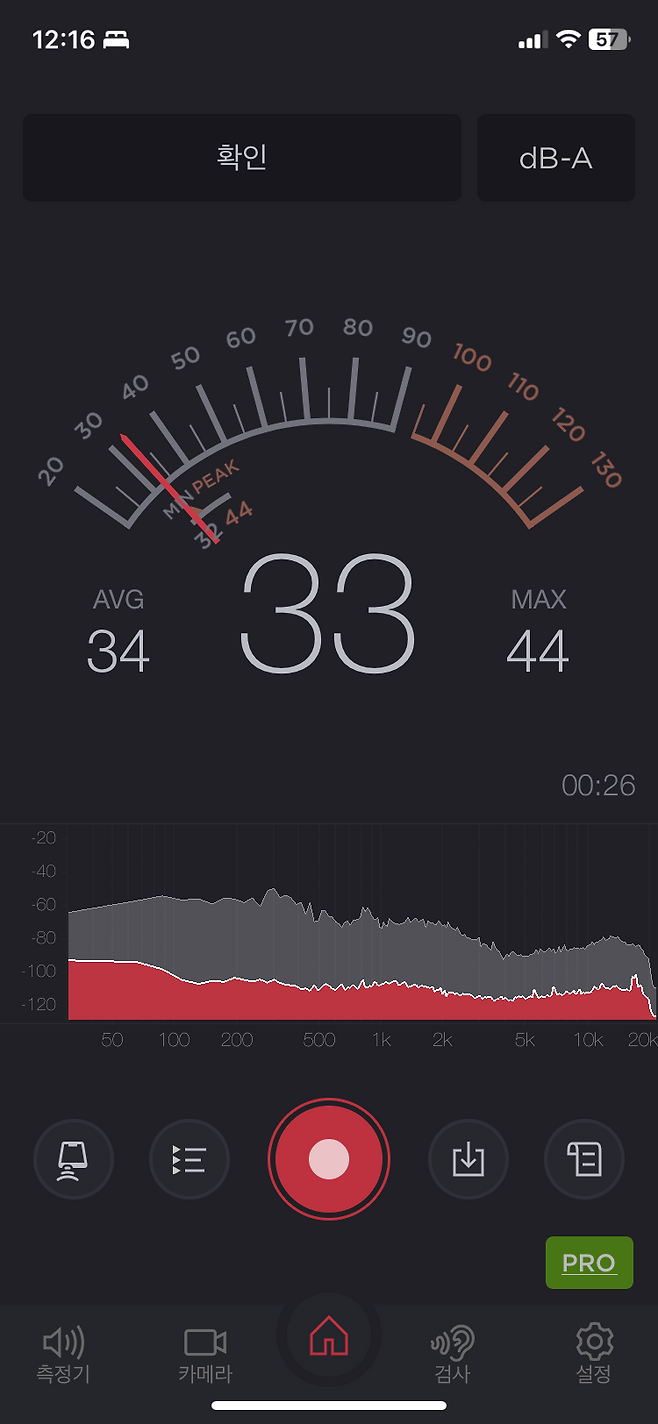This screenshot has height=1424, width=658.
Task: Switch to the 측정기 tab
Action: coord(63,1355)
